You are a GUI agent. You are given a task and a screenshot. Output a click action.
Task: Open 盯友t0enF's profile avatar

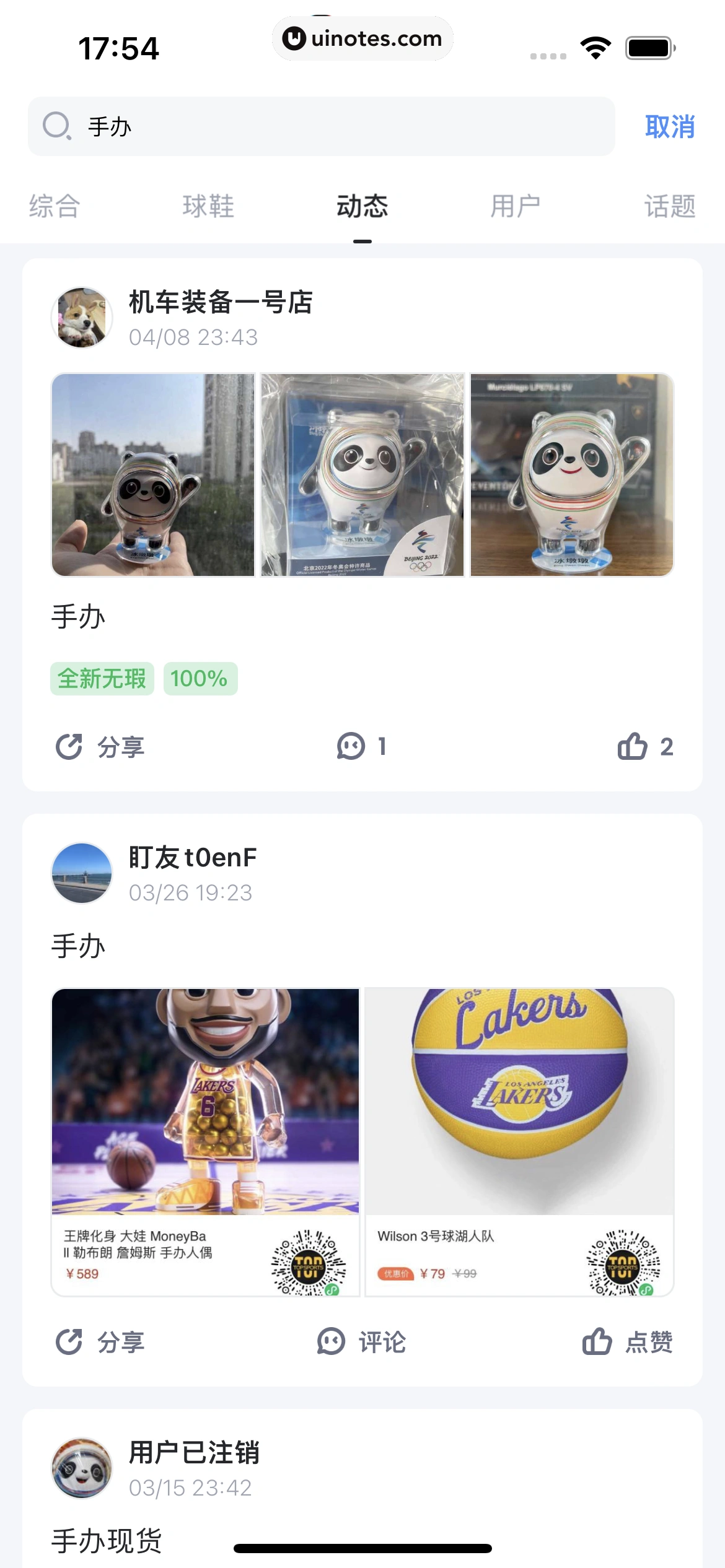pyautogui.click(x=82, y=873)
